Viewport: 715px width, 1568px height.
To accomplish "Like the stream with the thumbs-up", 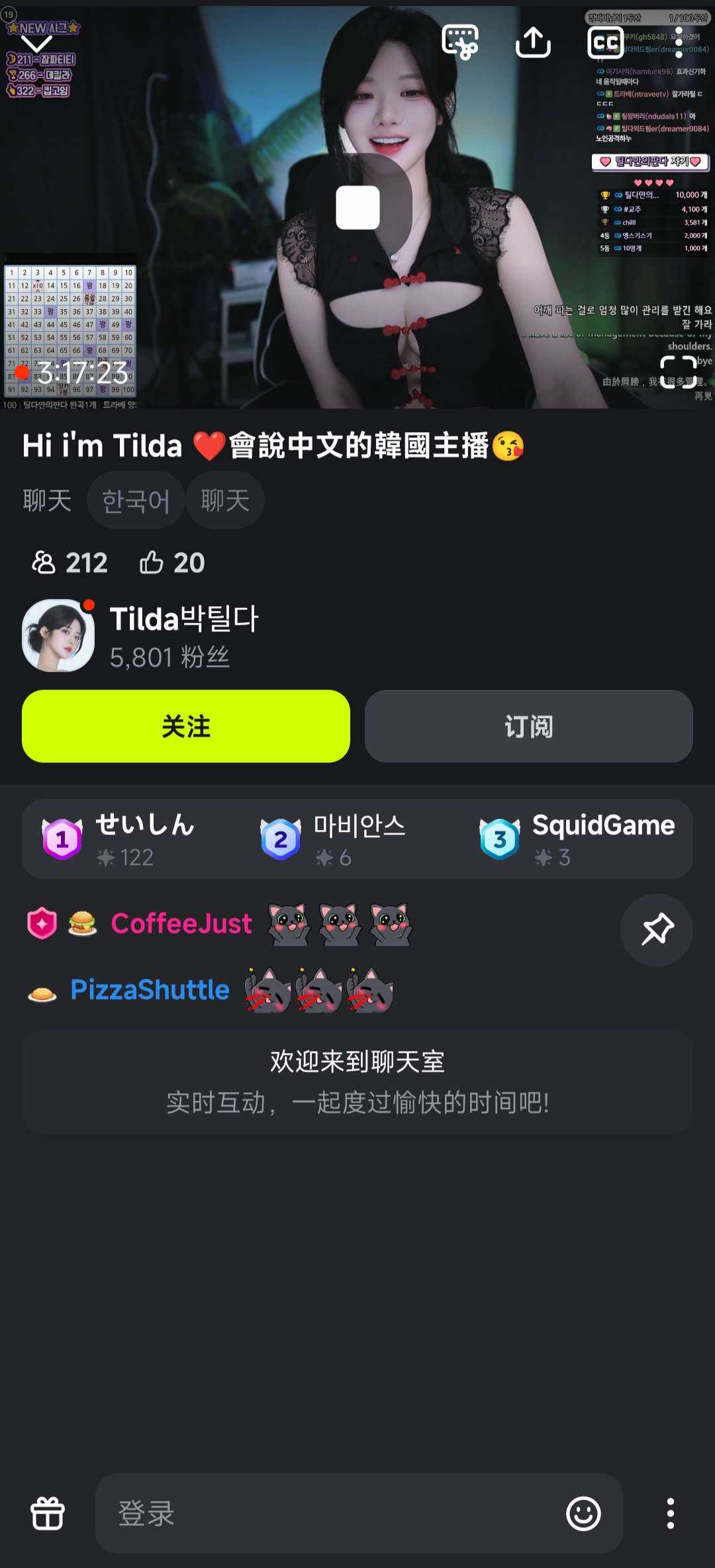I will point(152,563).
